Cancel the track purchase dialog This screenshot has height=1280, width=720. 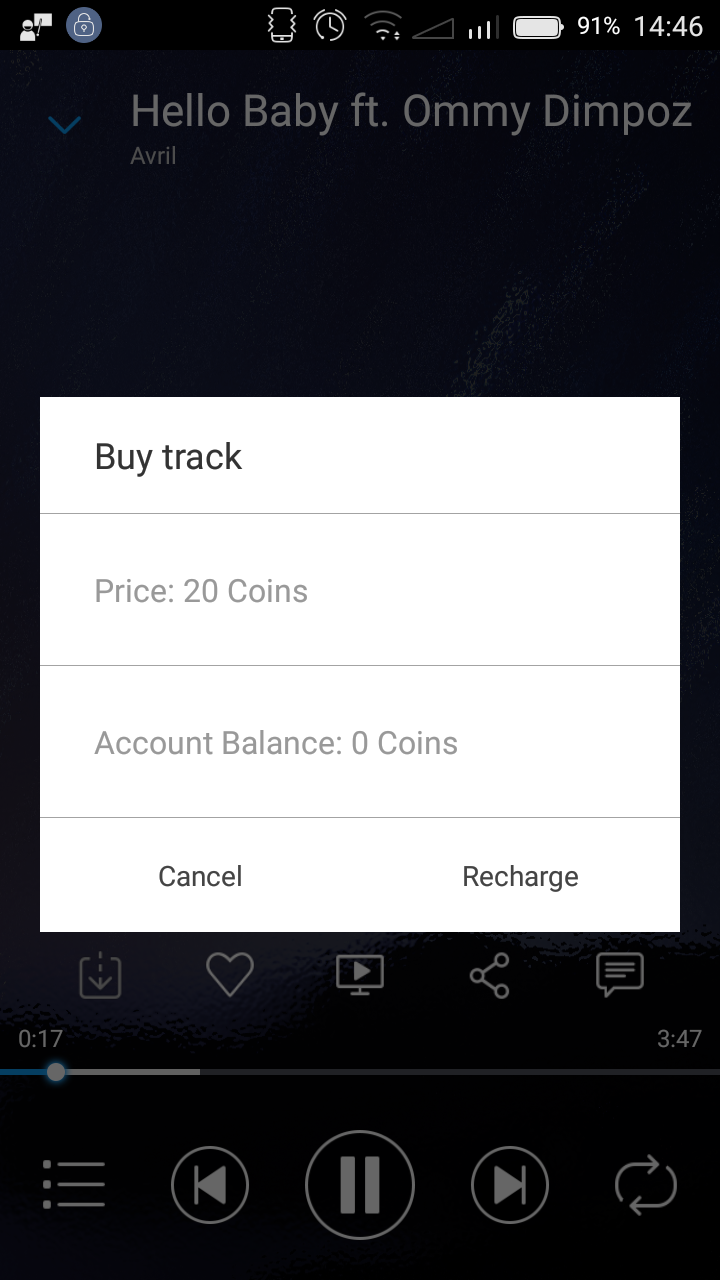200,876
